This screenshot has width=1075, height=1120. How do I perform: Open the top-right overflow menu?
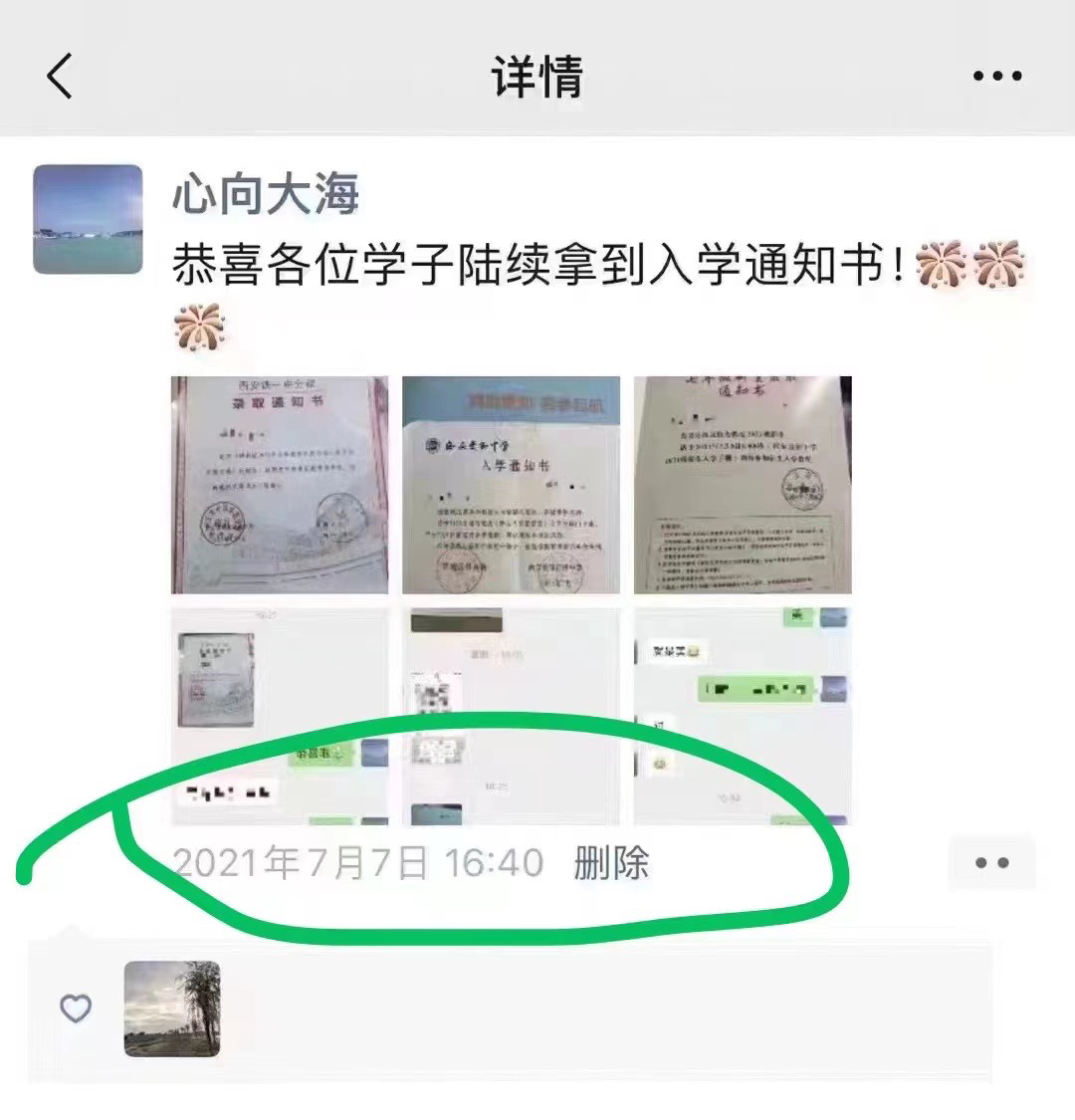pos(996,76)
